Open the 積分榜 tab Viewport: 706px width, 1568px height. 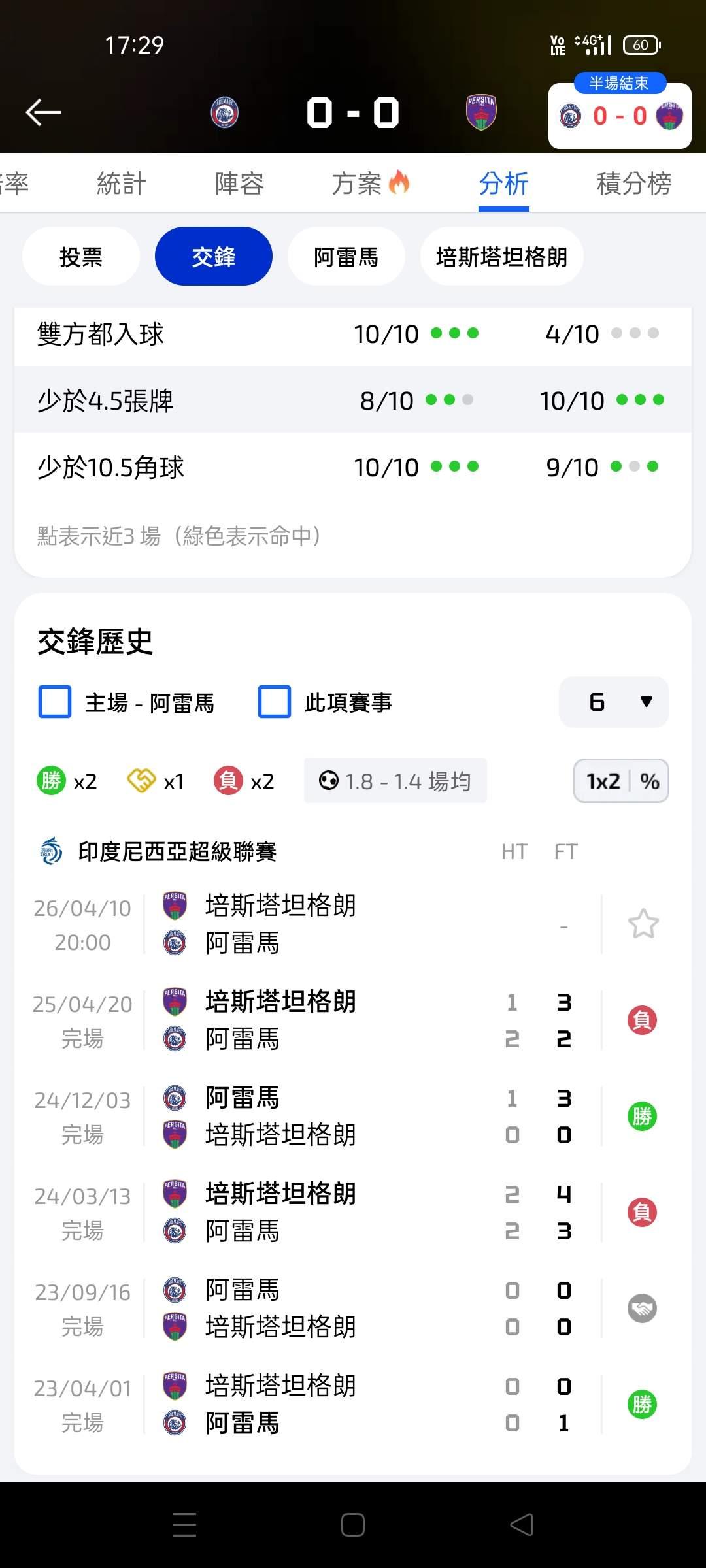tap(633, 184)
